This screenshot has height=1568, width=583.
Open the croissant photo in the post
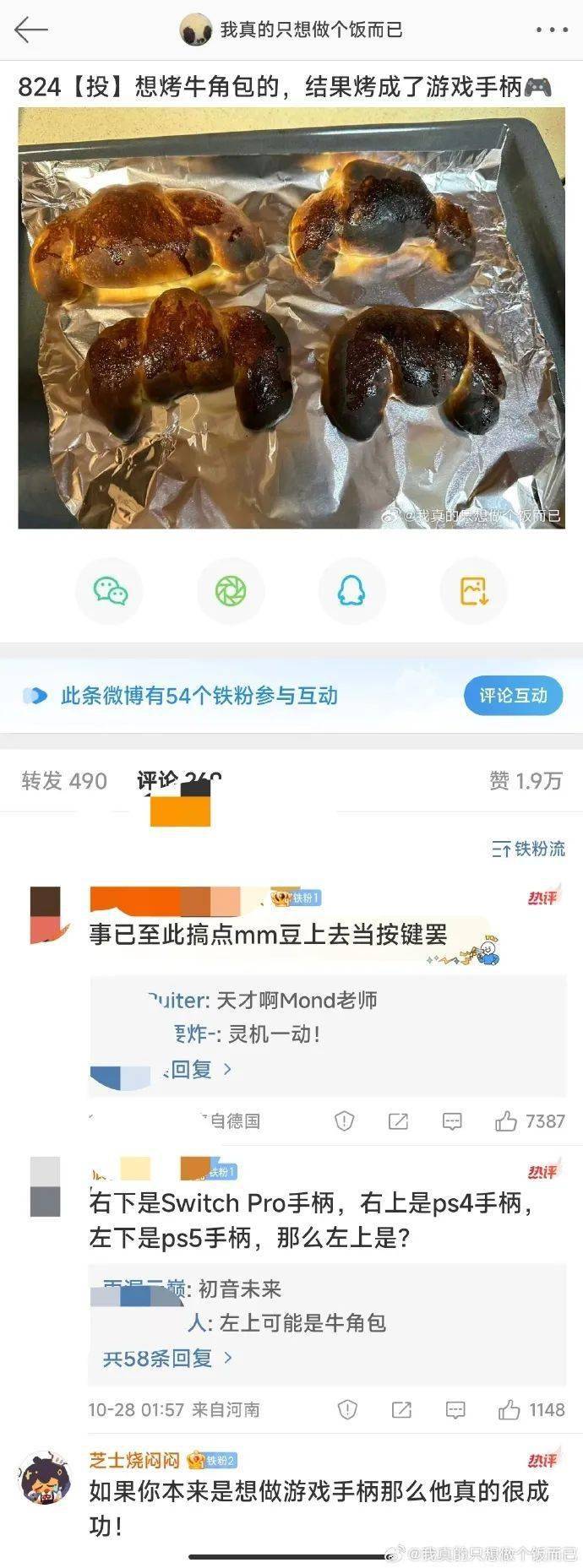click(291, 317)
